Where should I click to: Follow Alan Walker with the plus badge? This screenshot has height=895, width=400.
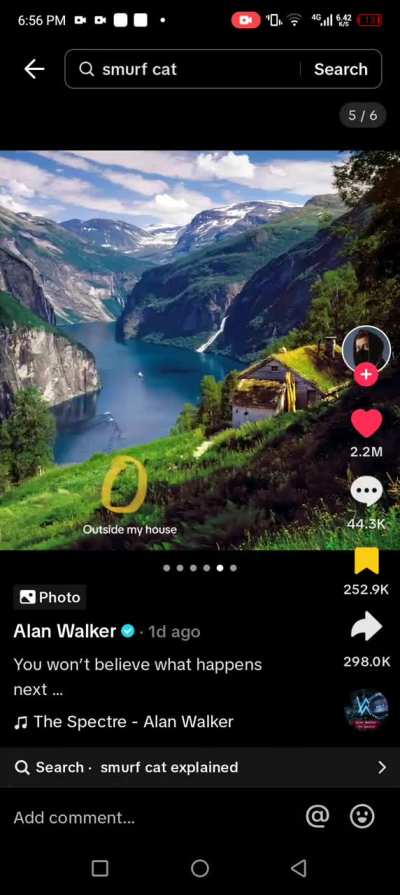[366, 375]
